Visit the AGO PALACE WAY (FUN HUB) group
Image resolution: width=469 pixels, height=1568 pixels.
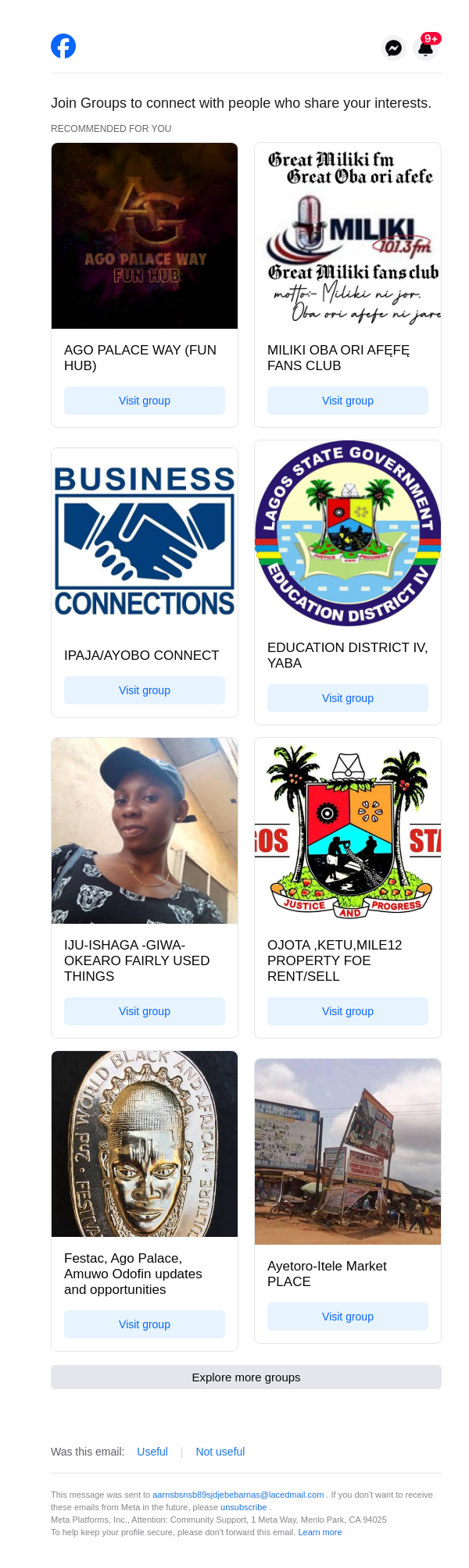[145, 401]
